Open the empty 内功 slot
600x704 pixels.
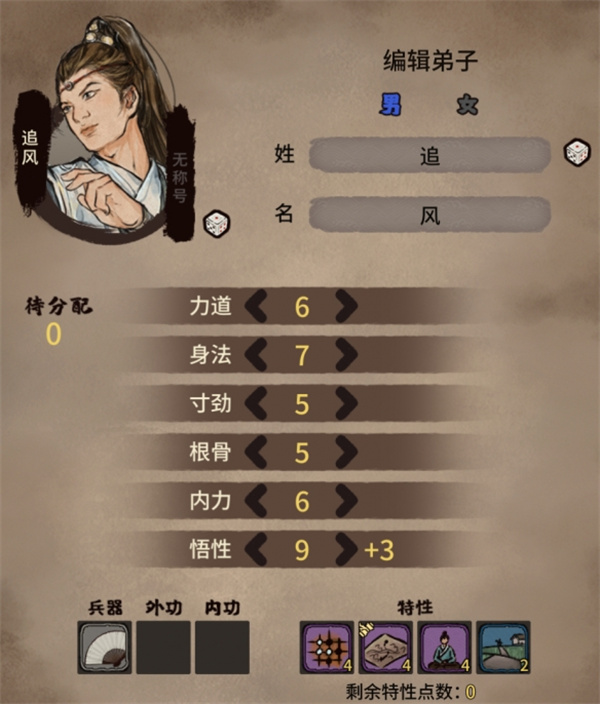pos(221,647)
